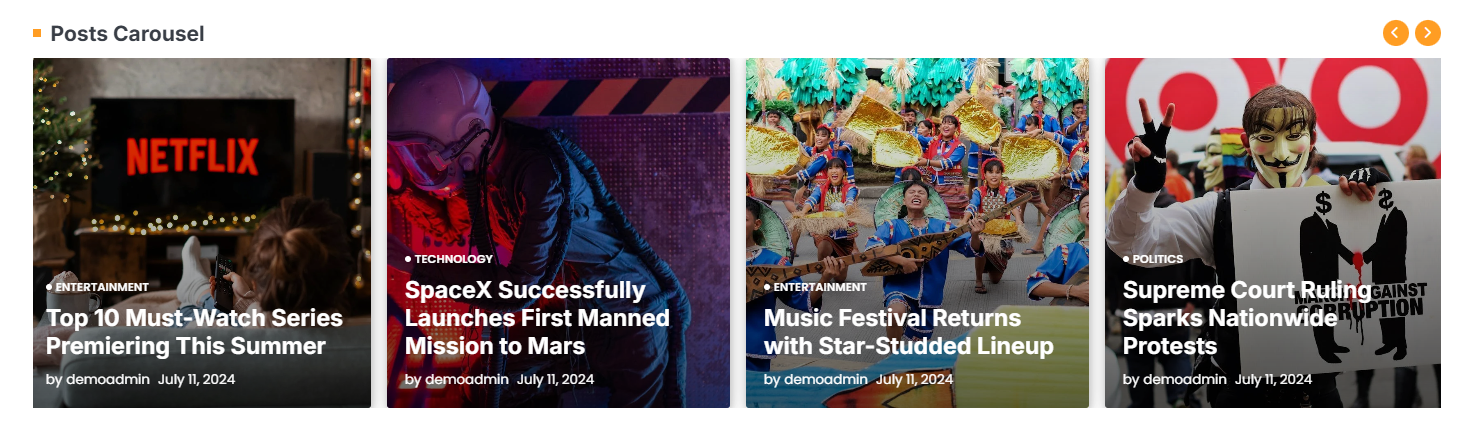Select the Politics category tag
Viewport: 1468px width, 428px height.
pyautogui.click(x=1157, y=259)
